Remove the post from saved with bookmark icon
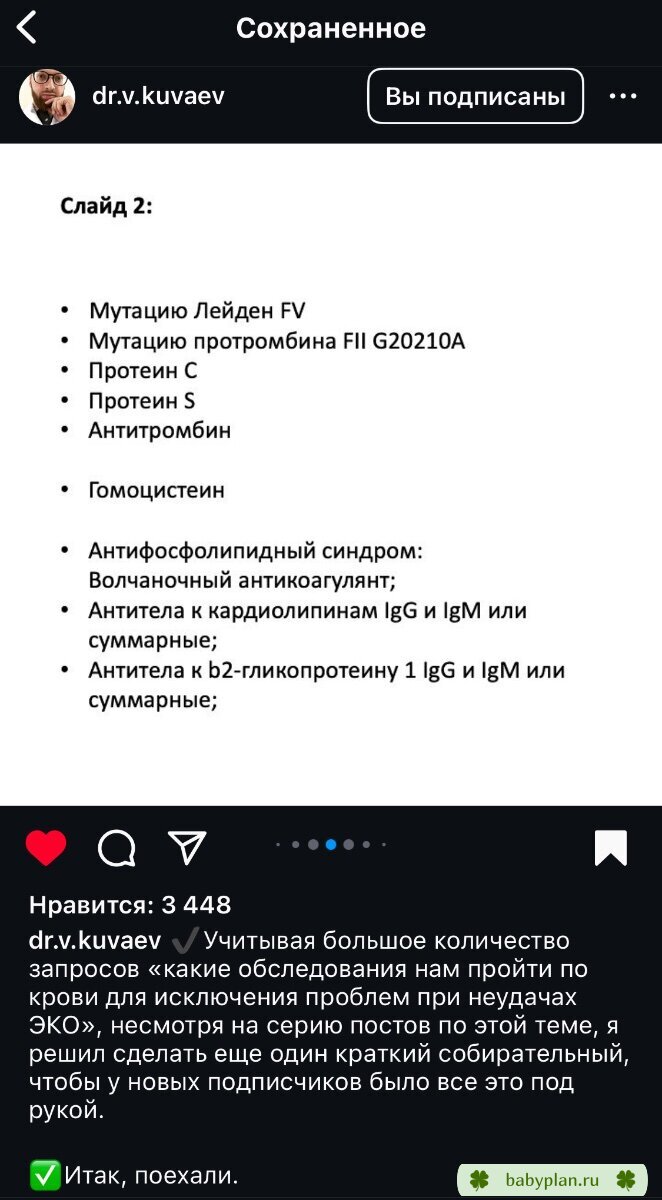The width and height of the screenshot is (662, 1200). [611, 848]
